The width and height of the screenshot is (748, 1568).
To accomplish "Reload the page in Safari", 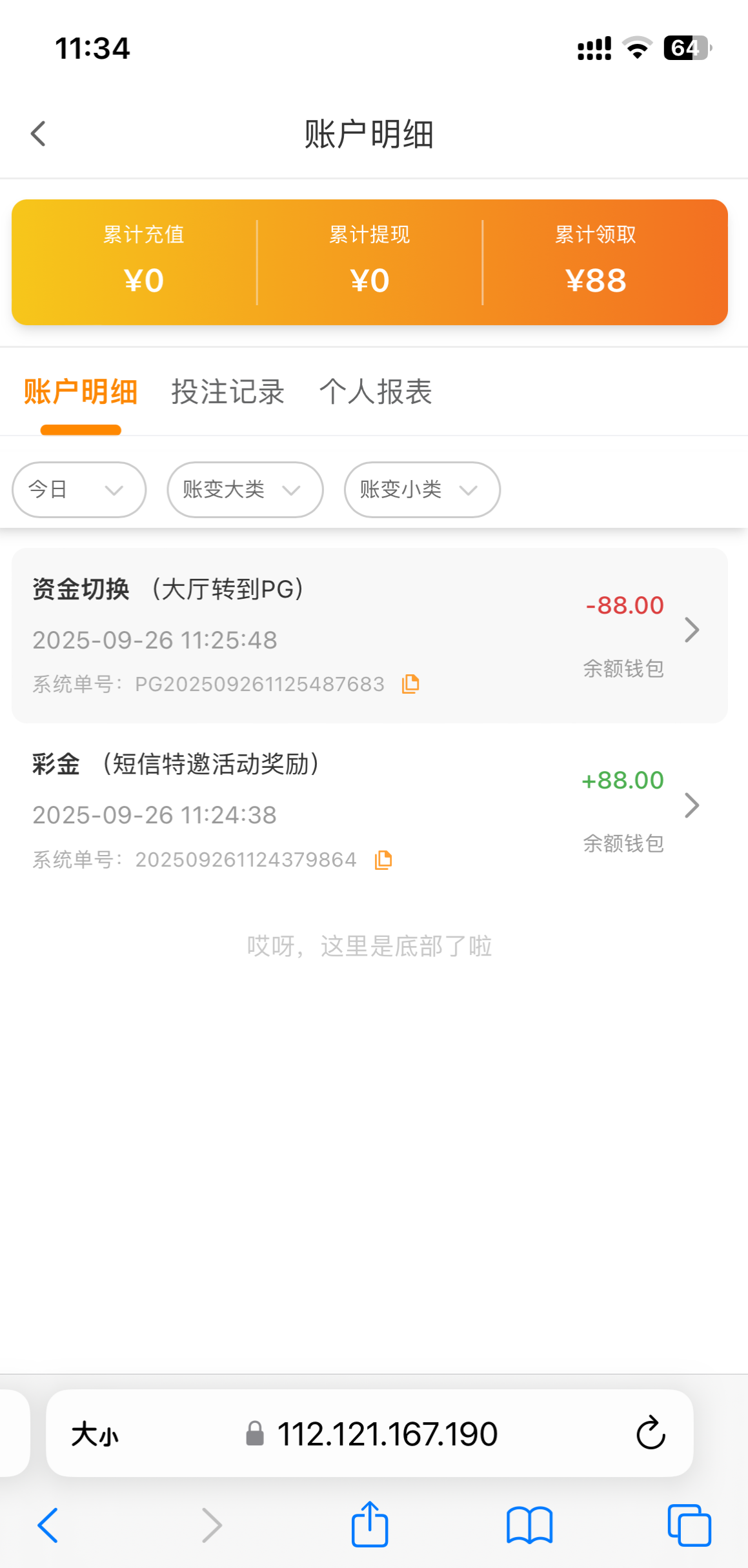I will (x=651, y=1433).
